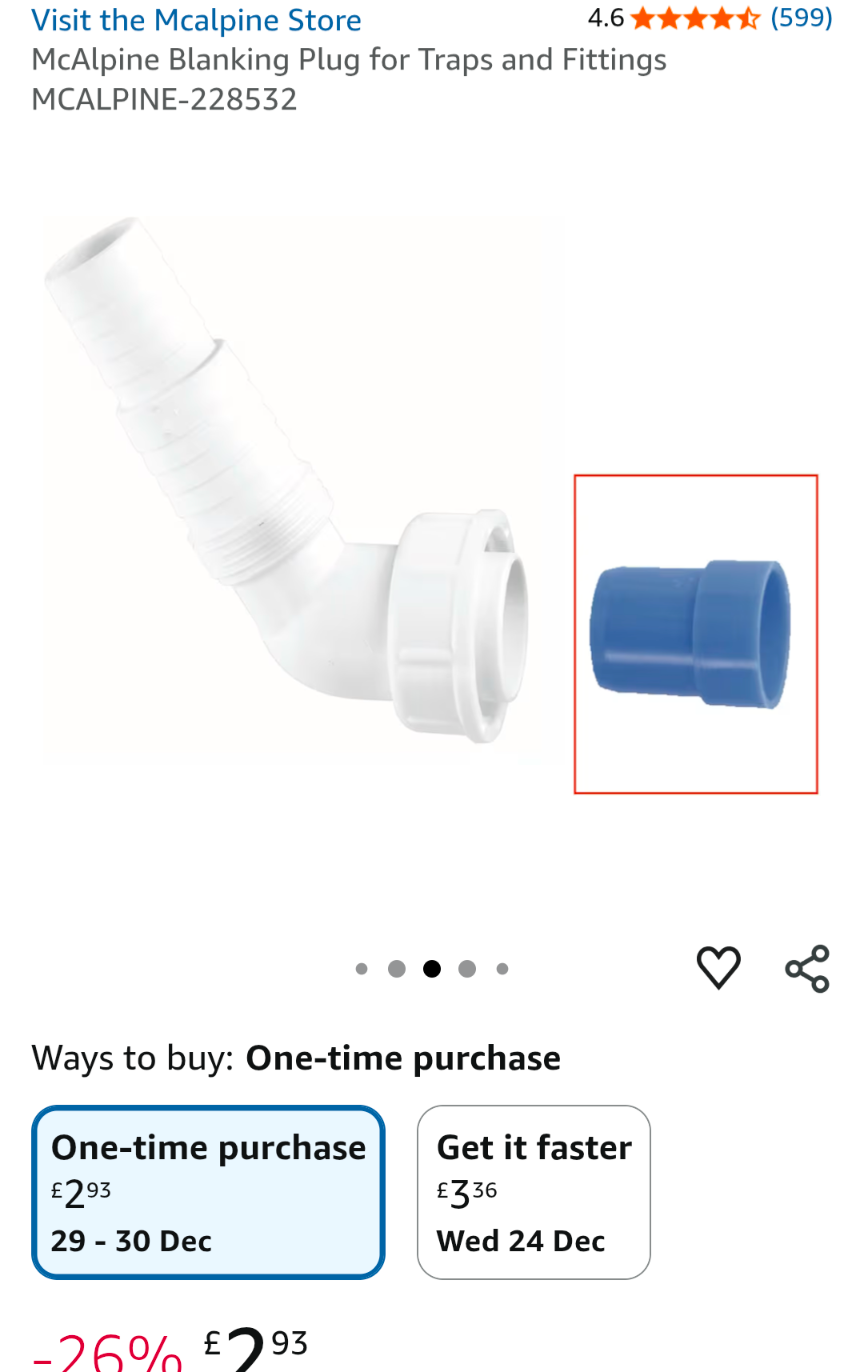This screenshot has height=1372, width=864.
Task: Share this product listing
Action: pos(807,967)
